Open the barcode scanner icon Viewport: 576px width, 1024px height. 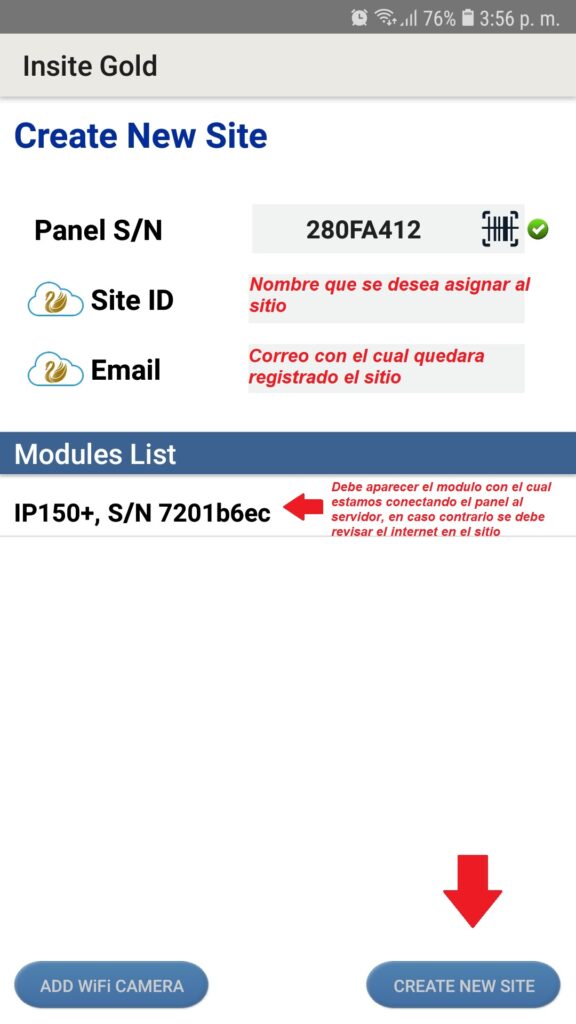pos(500,229)
